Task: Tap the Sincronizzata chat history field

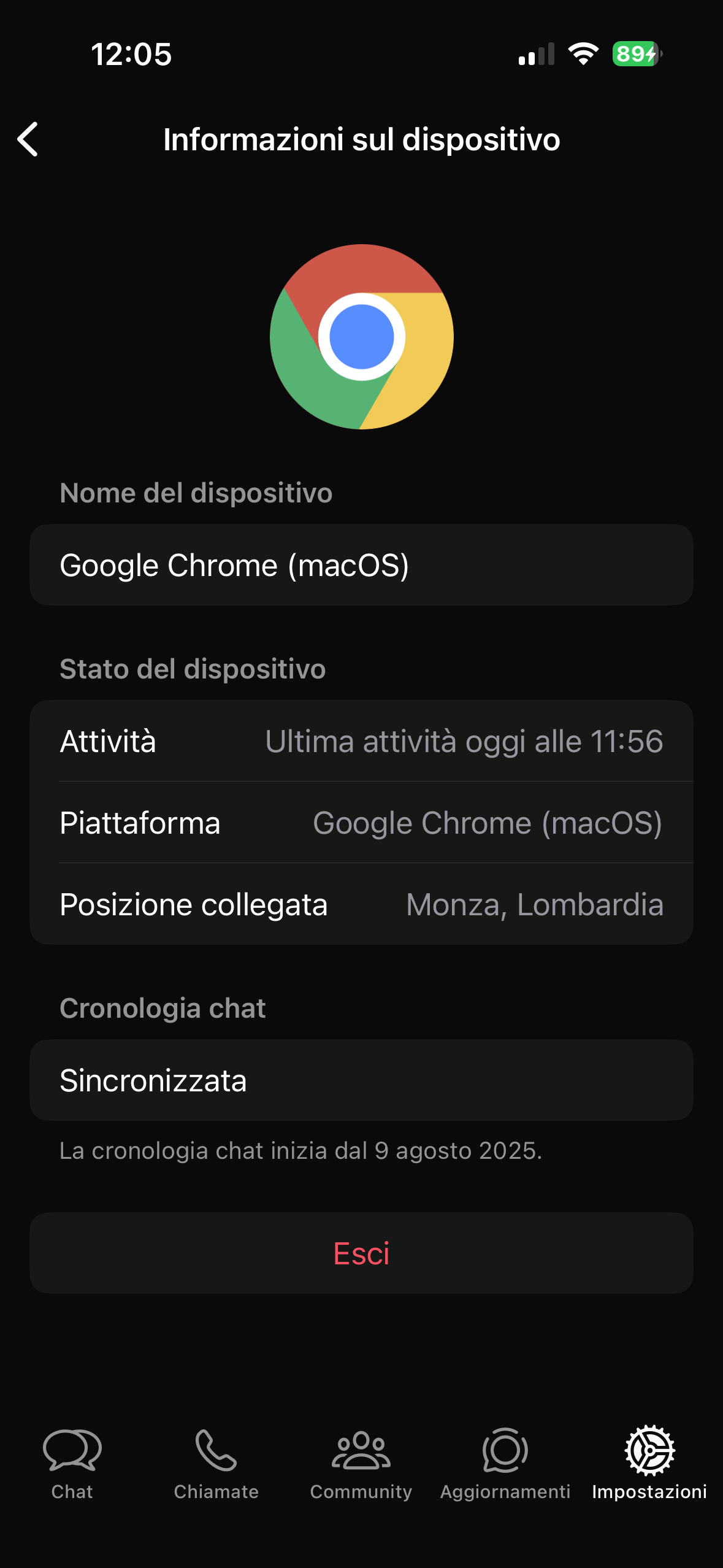Action: click(361, 1080)
